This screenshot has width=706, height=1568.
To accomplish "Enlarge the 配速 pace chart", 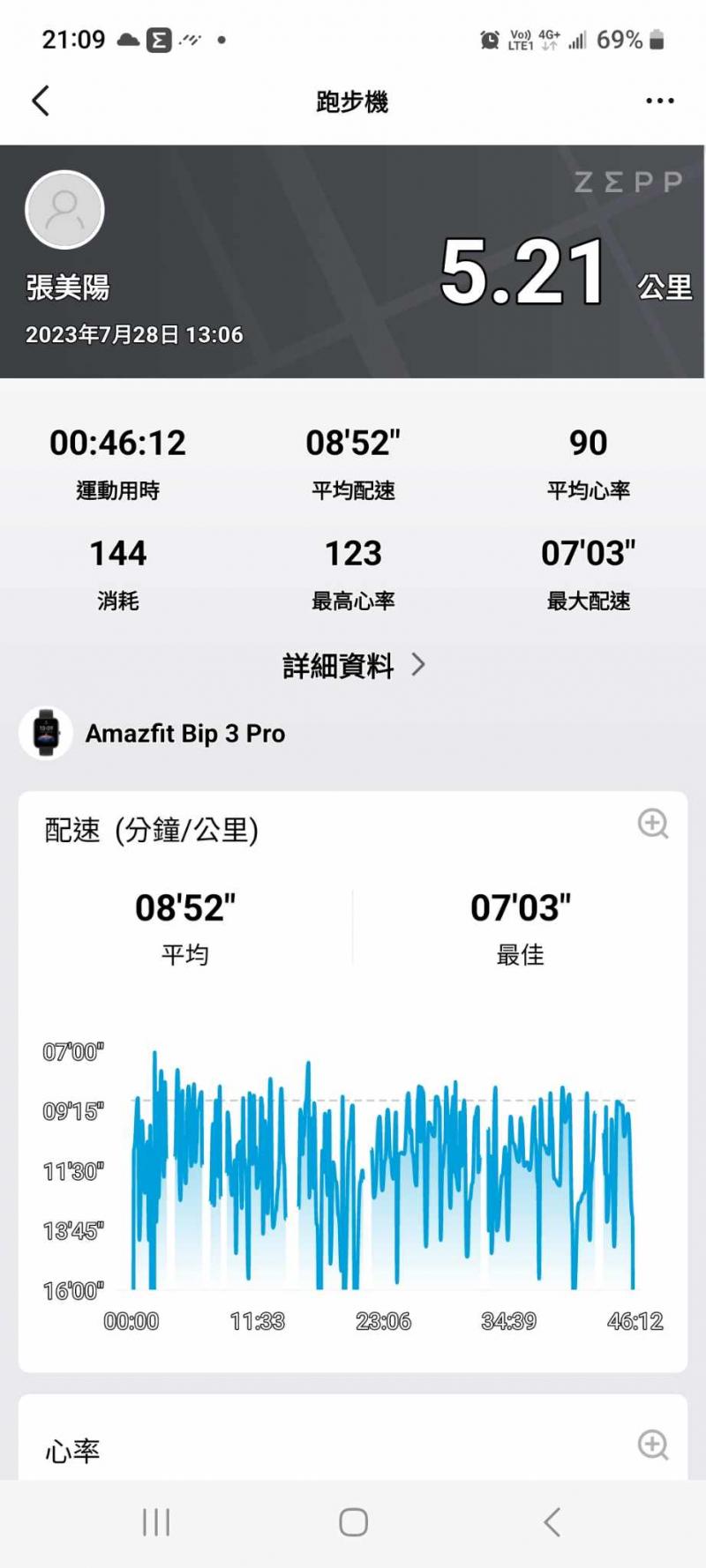I will pos(653,824).
